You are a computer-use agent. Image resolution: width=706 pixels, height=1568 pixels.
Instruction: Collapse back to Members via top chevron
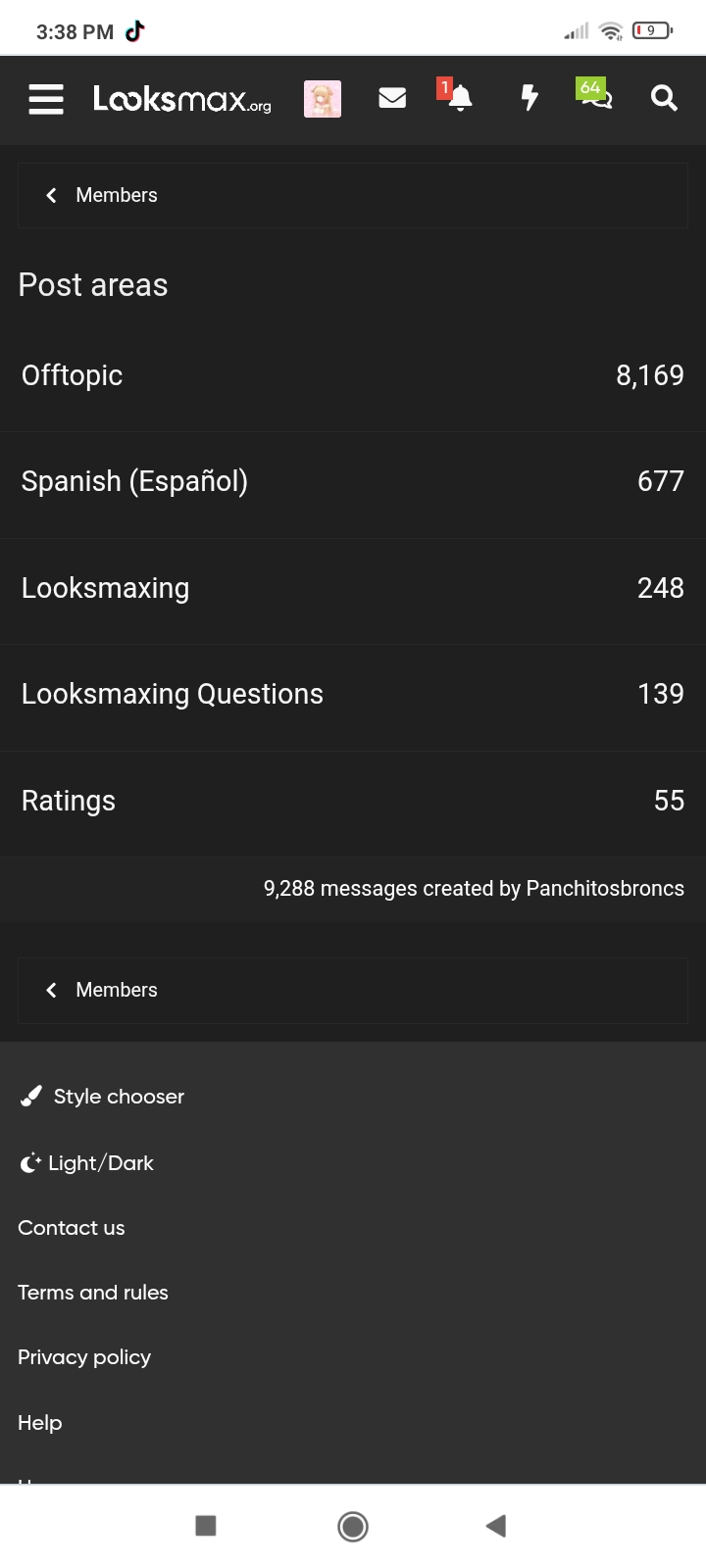click(x=101, y=194)
